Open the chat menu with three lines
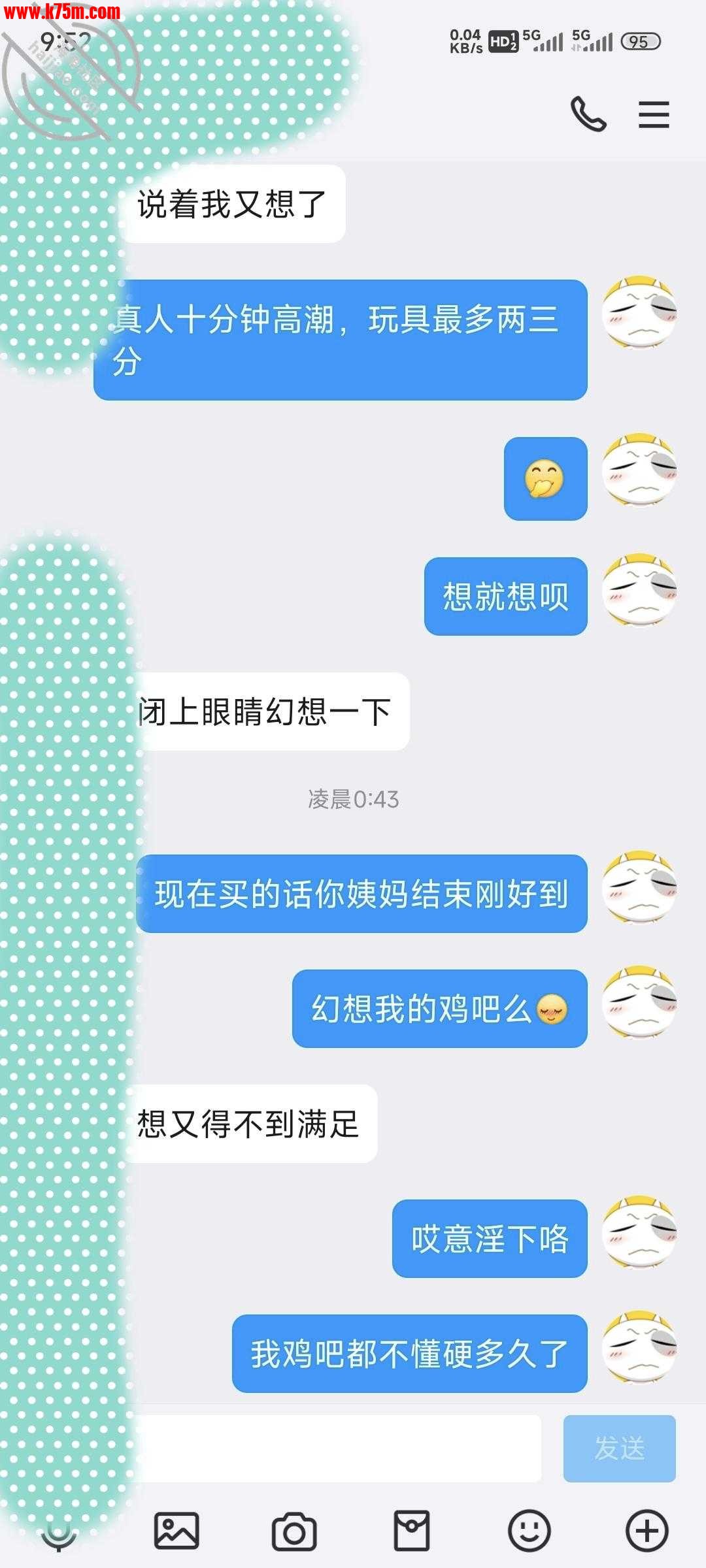Viewport: 706px width, 1568px height. 654,114
